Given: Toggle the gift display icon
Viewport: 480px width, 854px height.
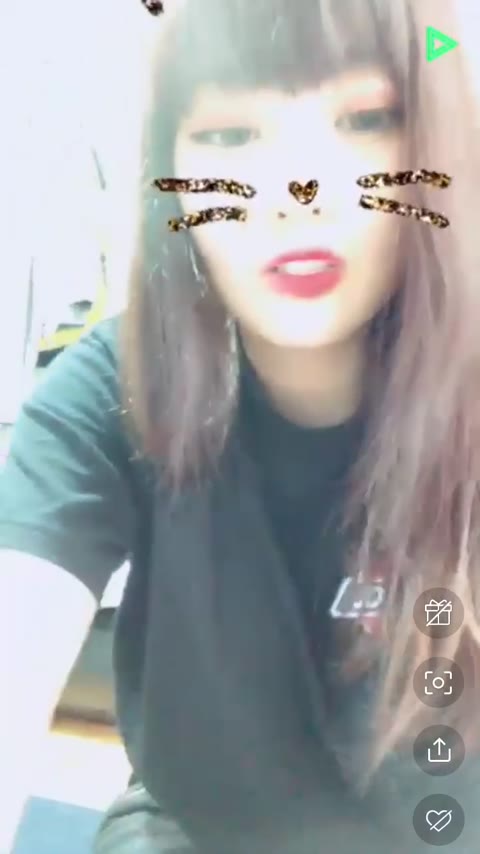Looking at the screenshot, I should coord(439,613).
